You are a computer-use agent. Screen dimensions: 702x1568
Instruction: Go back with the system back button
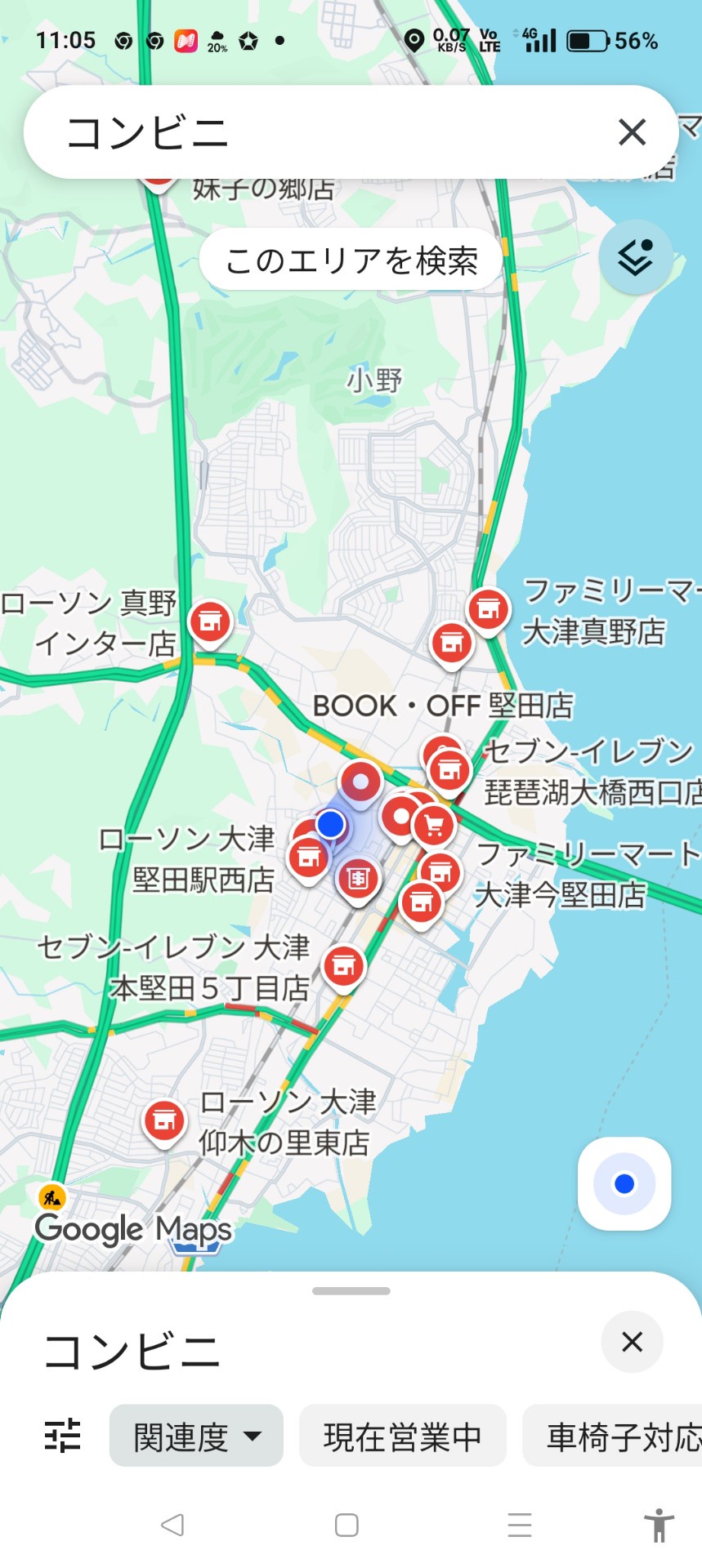click(x=172, y=1525)
